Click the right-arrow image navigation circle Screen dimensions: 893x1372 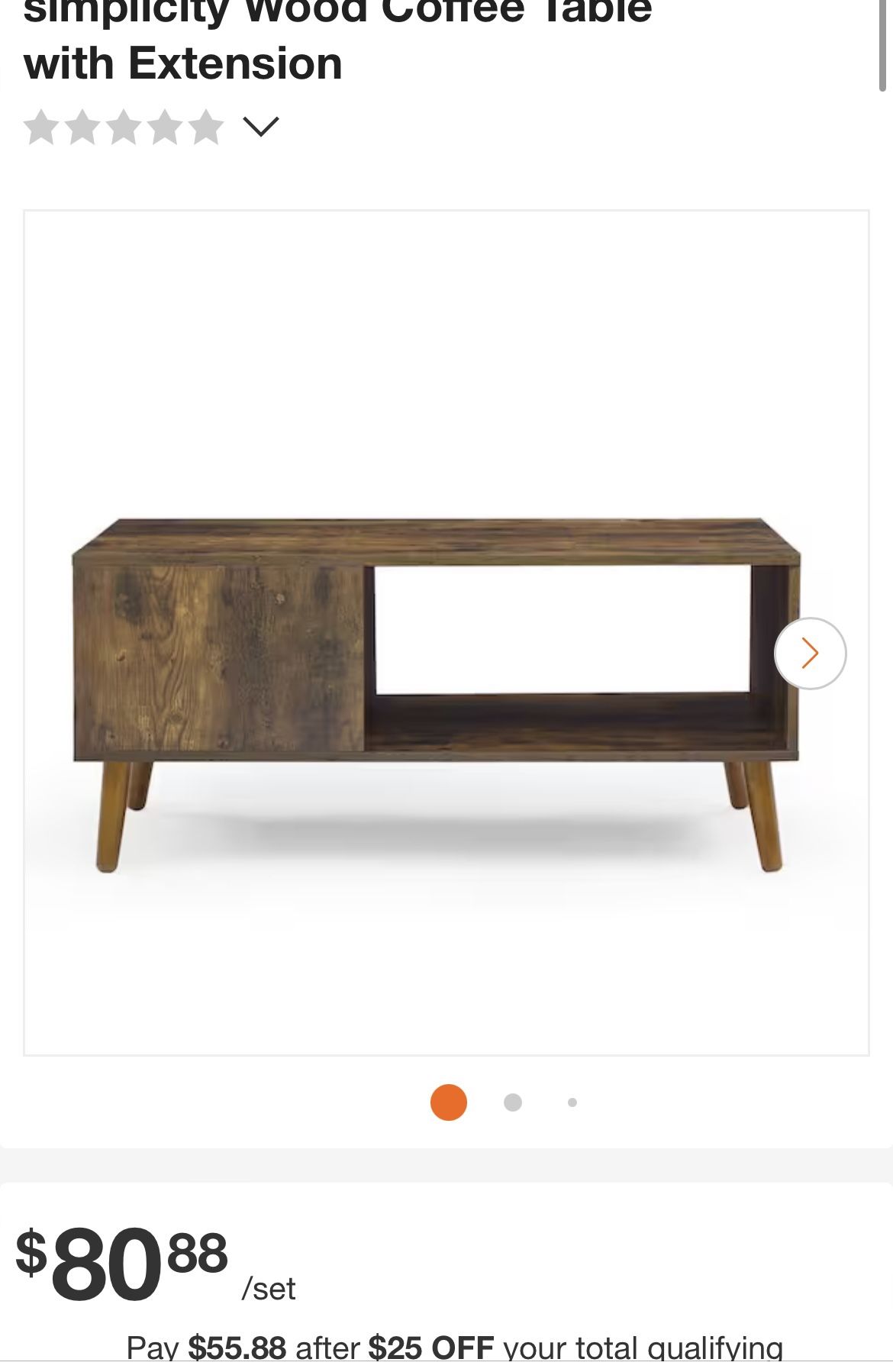tap(811, 653)
